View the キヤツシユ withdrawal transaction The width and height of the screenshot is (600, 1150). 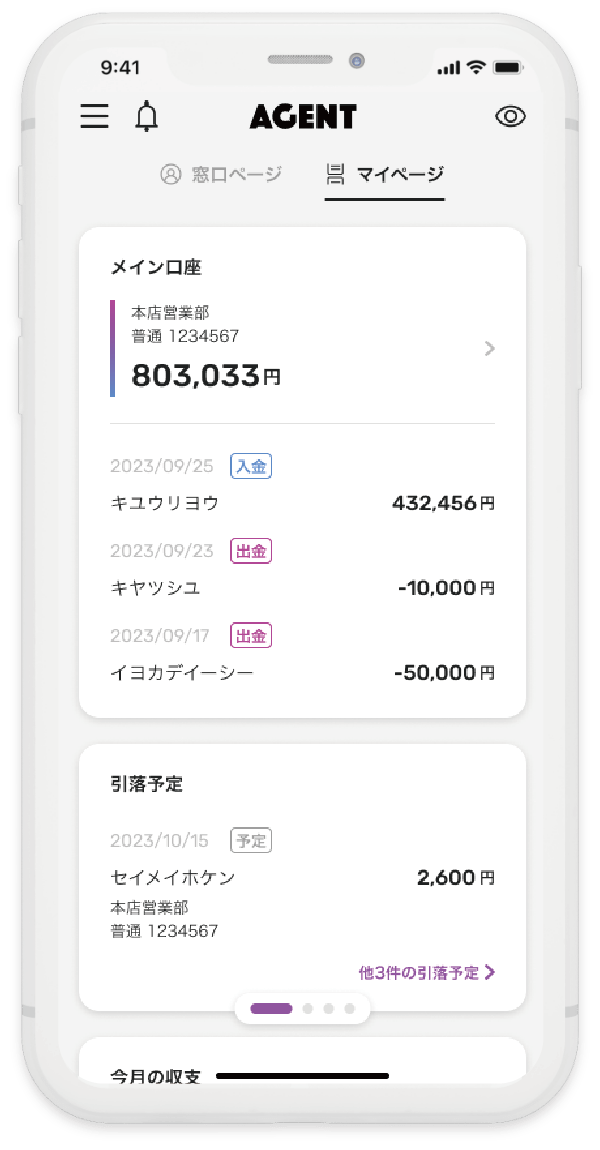tap(302, 568)
